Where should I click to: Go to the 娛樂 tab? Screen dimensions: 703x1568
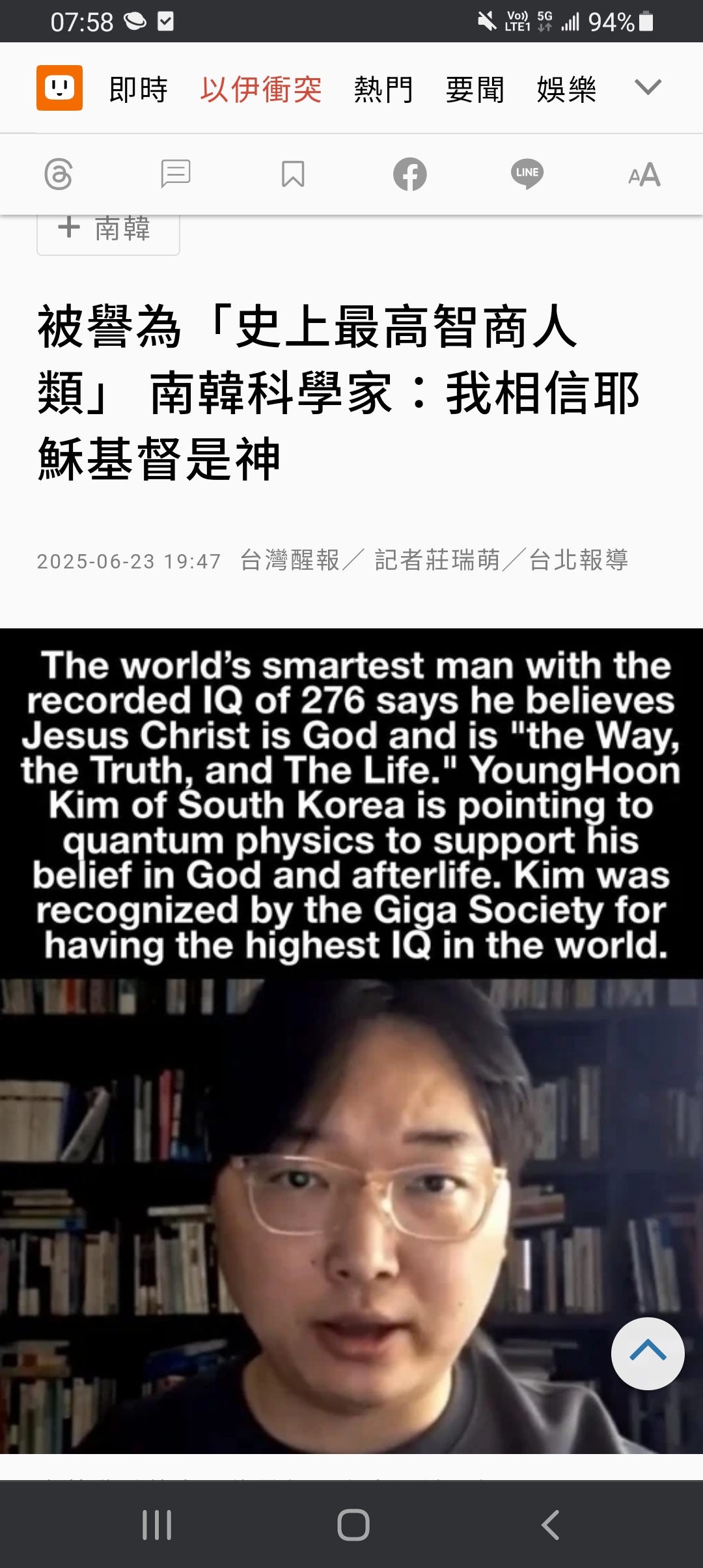point(567,89)
